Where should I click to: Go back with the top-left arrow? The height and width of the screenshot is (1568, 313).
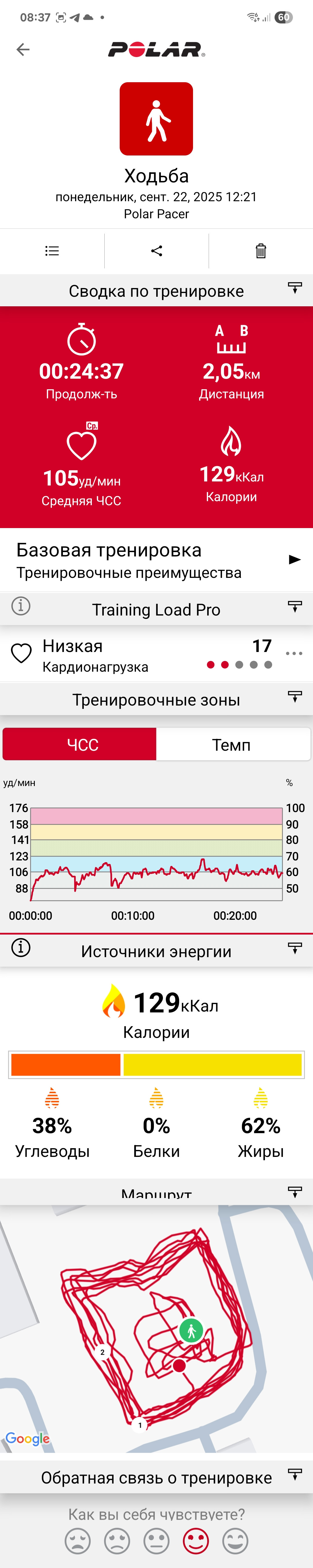(23, 50)
